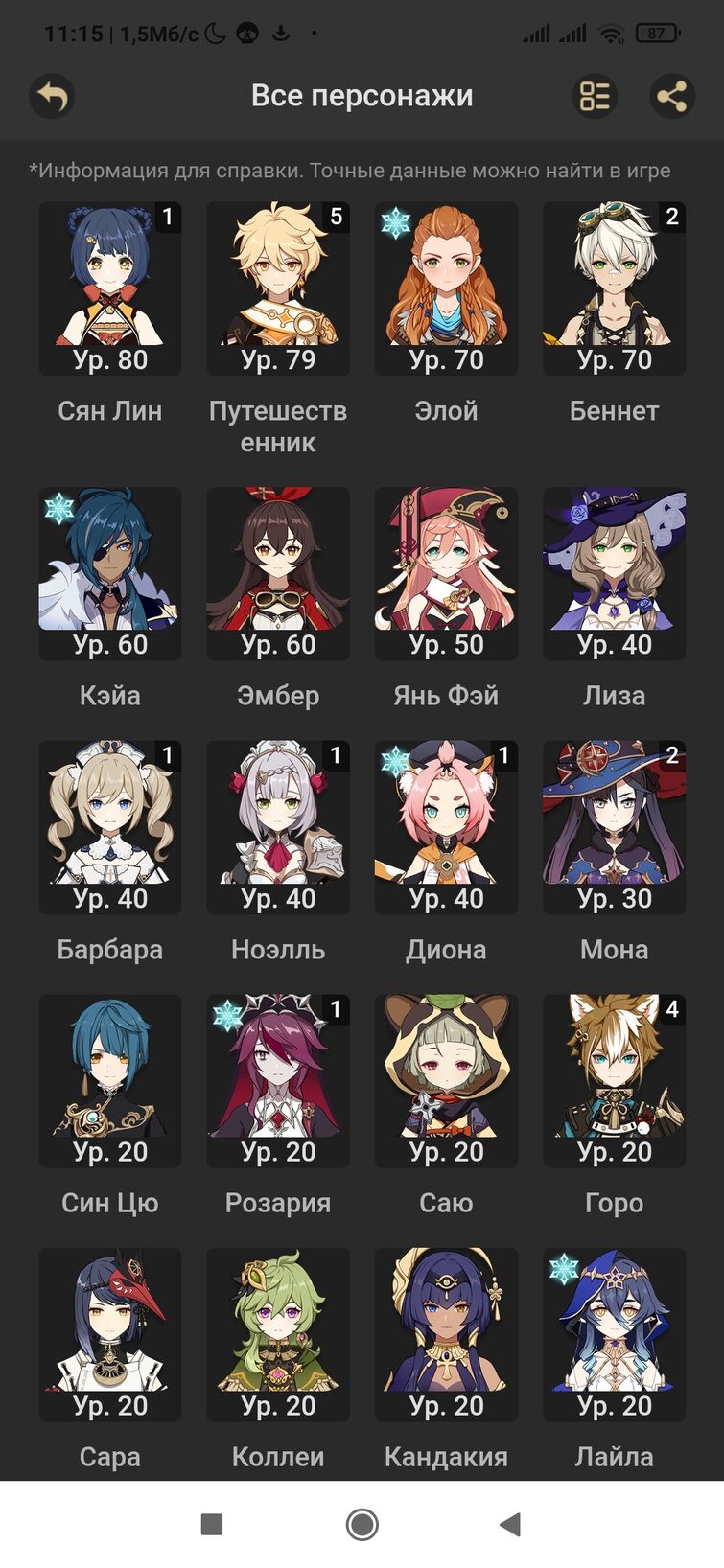The image size is (724, 1568).
Task: View Кэйа character card
Action: 110,573
